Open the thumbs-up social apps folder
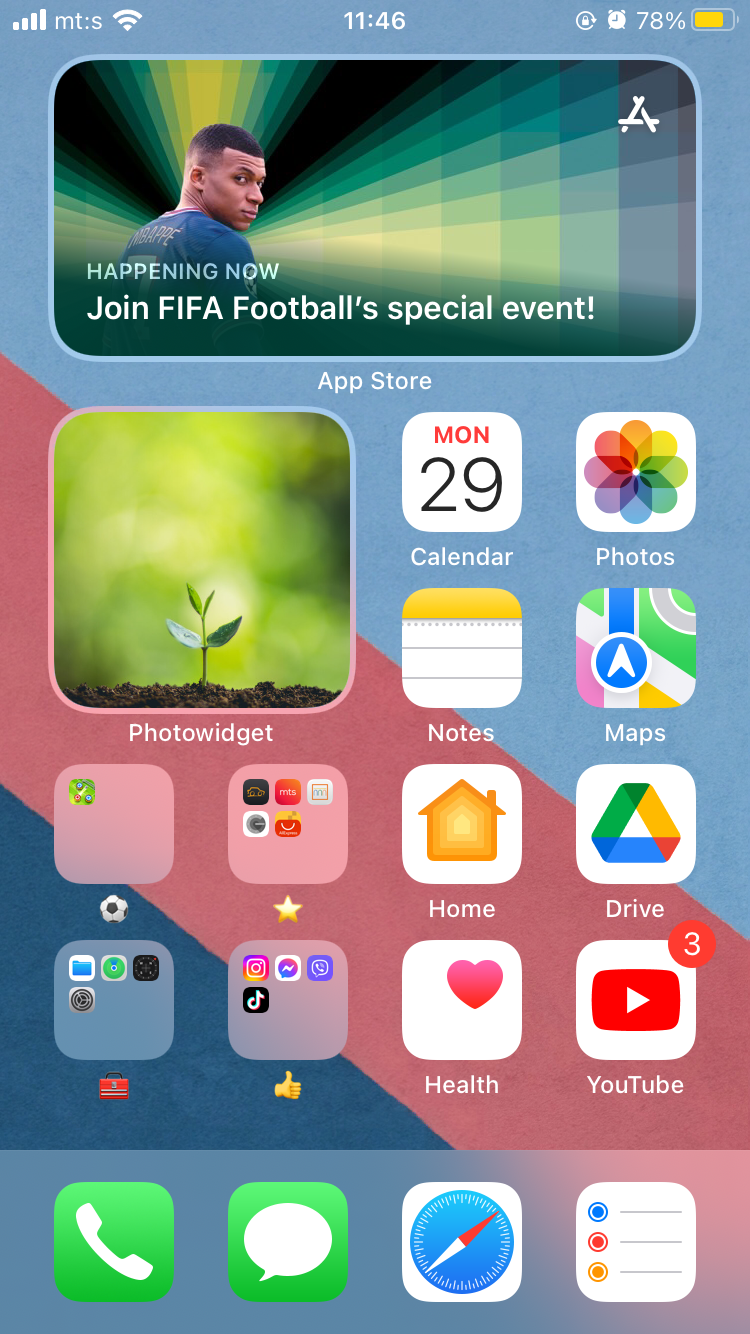Screen dimensions: 750x1334 coord(288,1000)
